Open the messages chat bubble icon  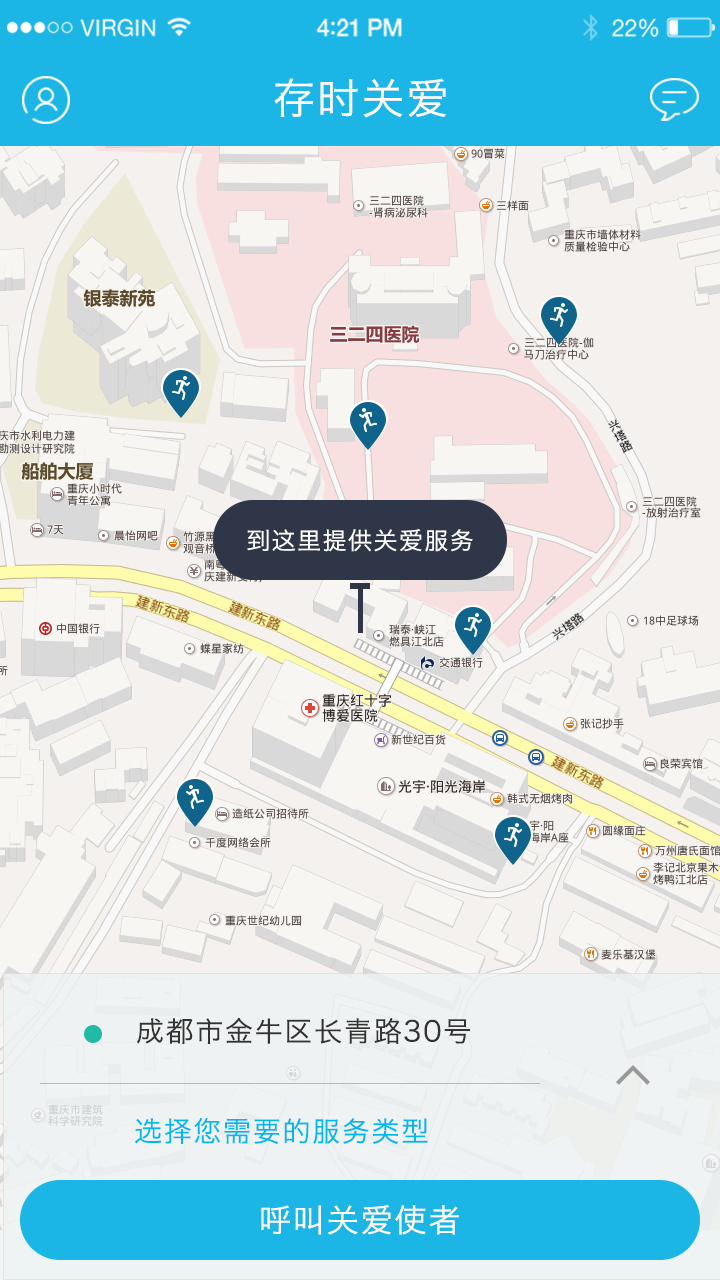point(673,99)
